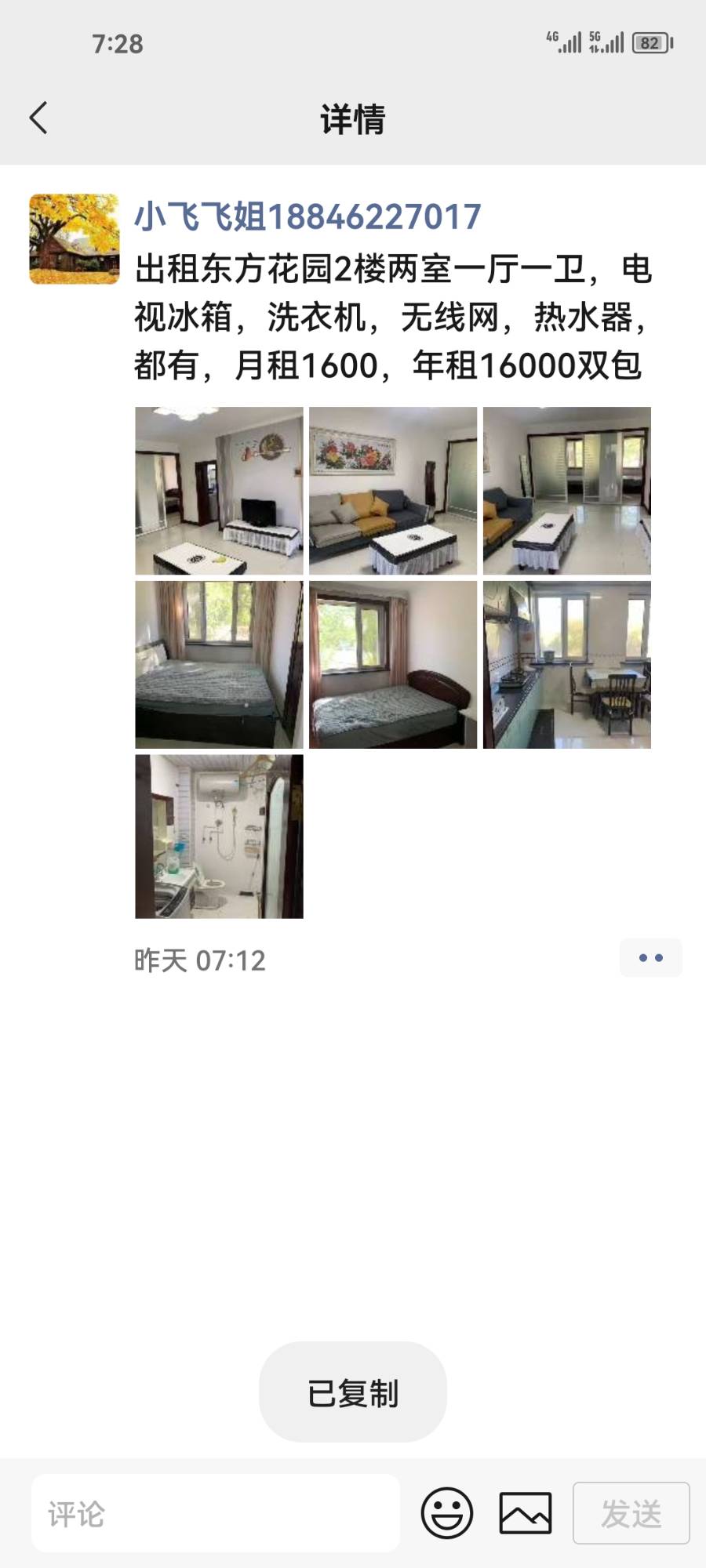
Task: Open the bathroom water heater photo
Action: 219,837
